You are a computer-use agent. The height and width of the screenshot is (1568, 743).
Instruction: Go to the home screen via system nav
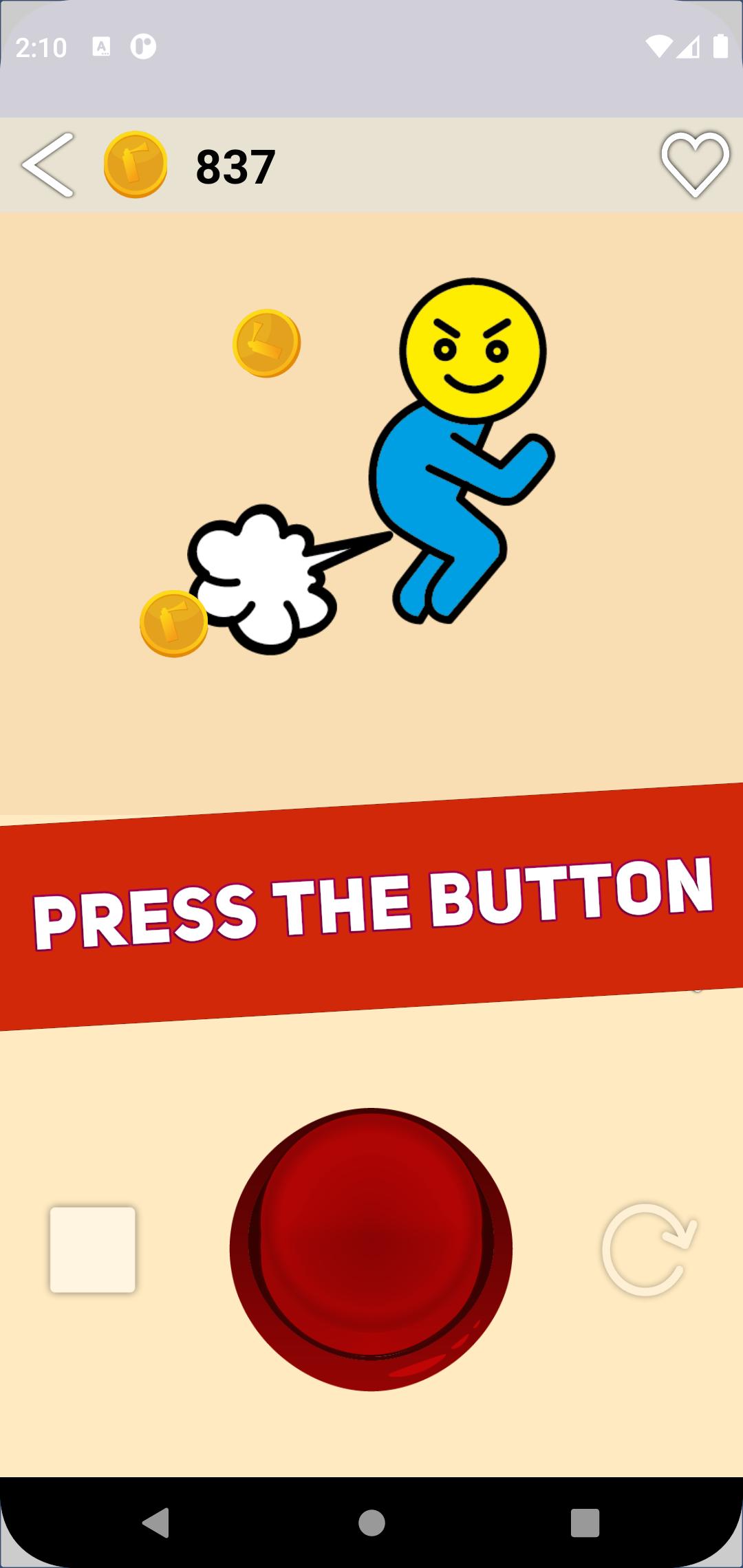click(x=371, y=1523)
